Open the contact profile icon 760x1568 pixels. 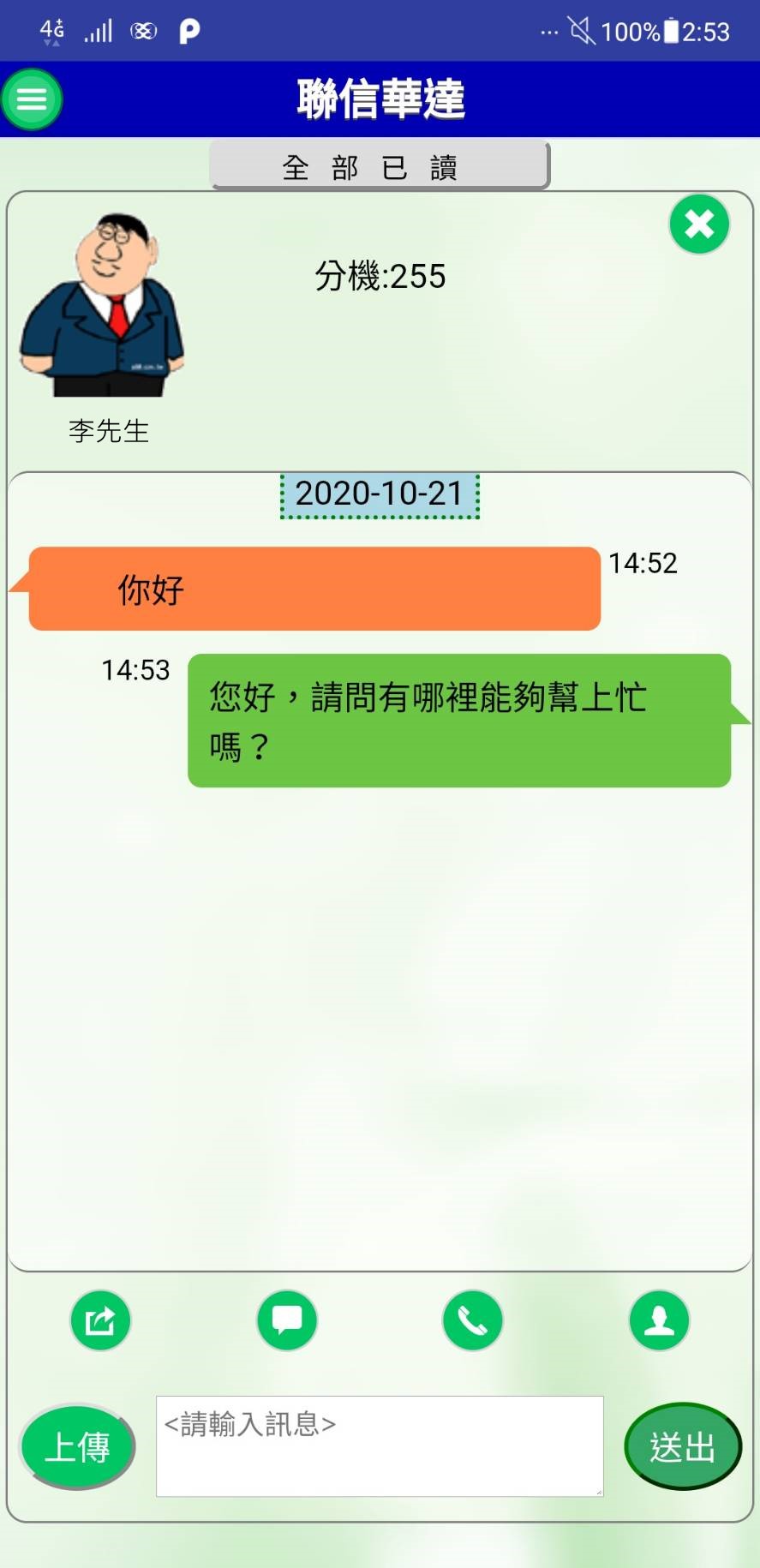click(x=659, y=1320)
